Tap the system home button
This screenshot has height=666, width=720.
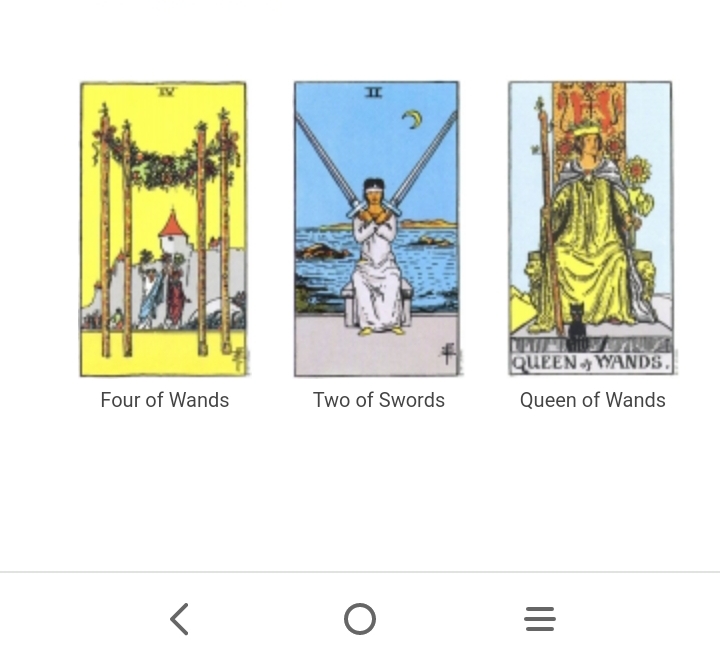pos(360,619)
